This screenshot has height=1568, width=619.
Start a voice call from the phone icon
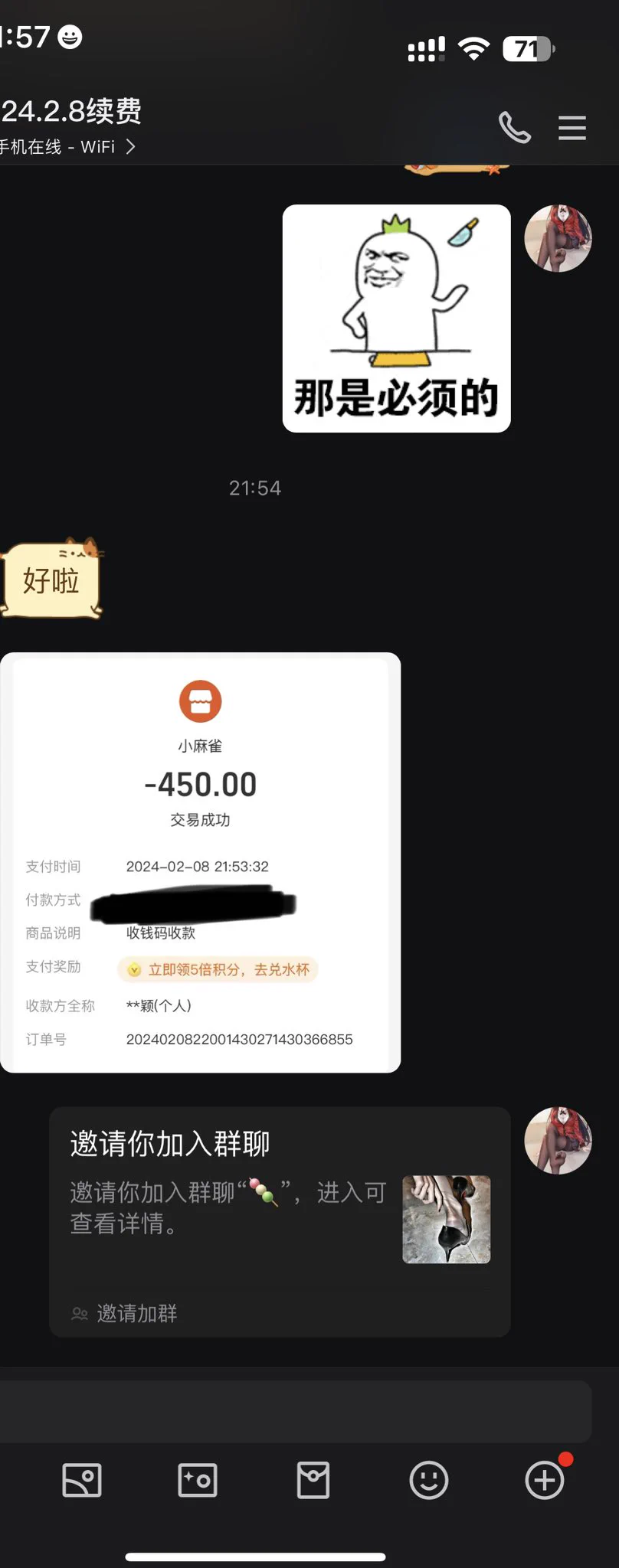pyautogui.click(x=514, y=127)
